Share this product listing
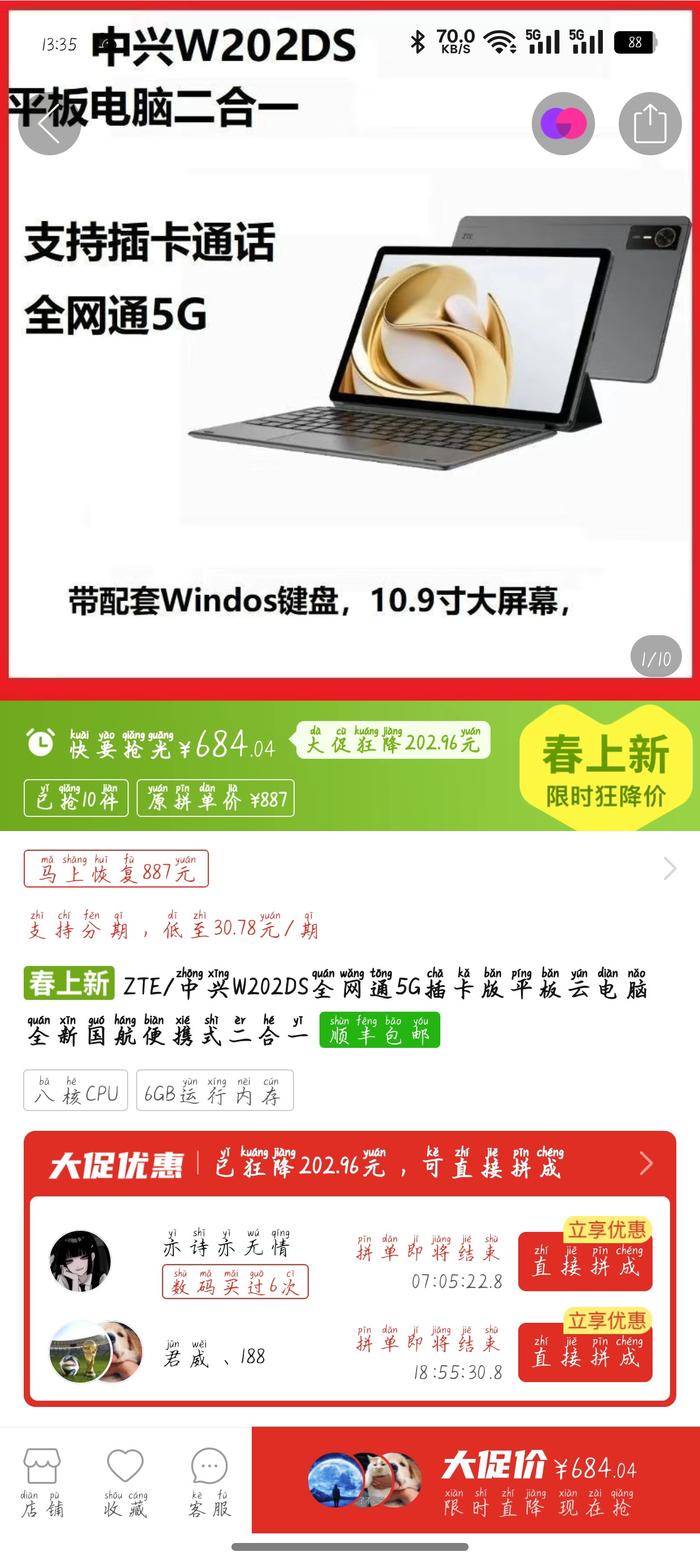700x1565 pixels. click(649, 124)
